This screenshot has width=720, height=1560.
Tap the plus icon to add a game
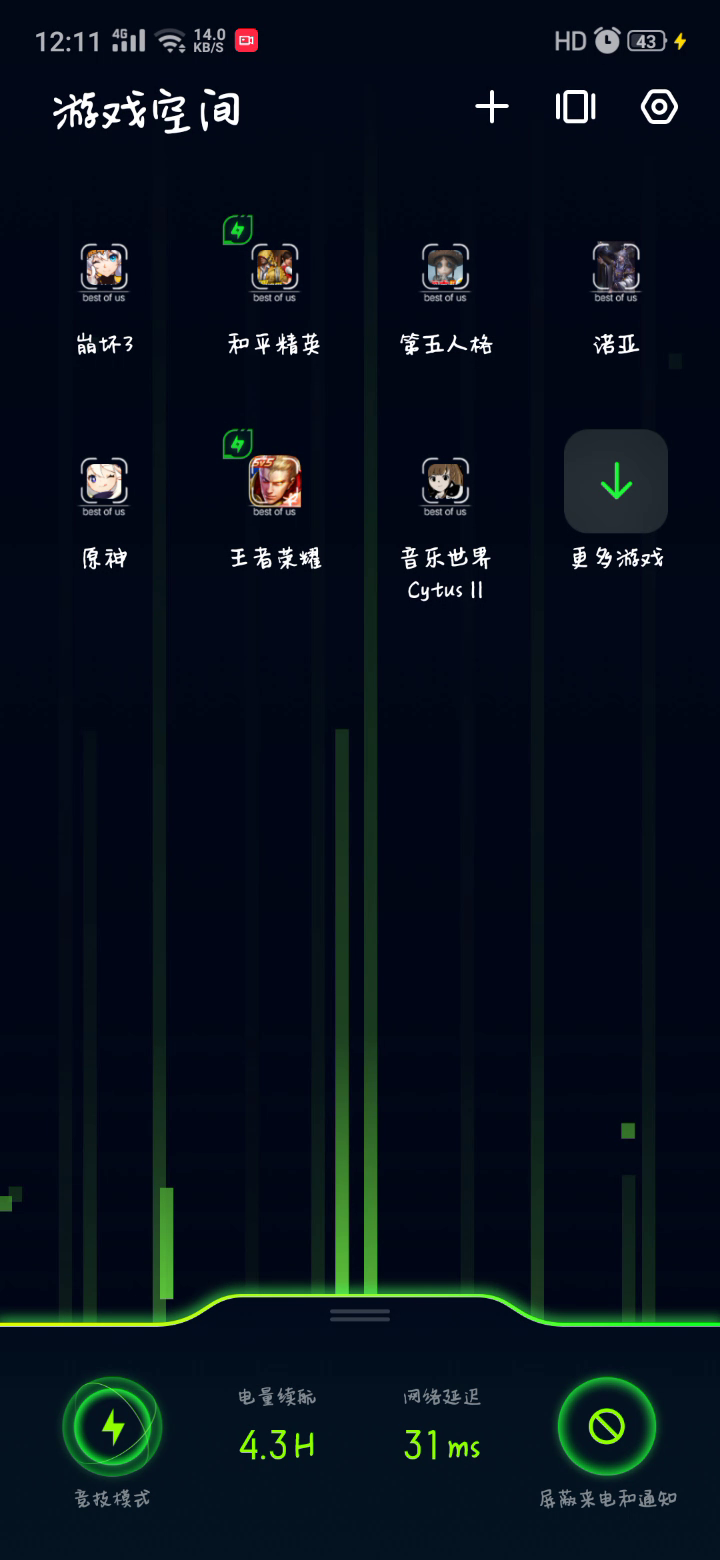point(491,107)
